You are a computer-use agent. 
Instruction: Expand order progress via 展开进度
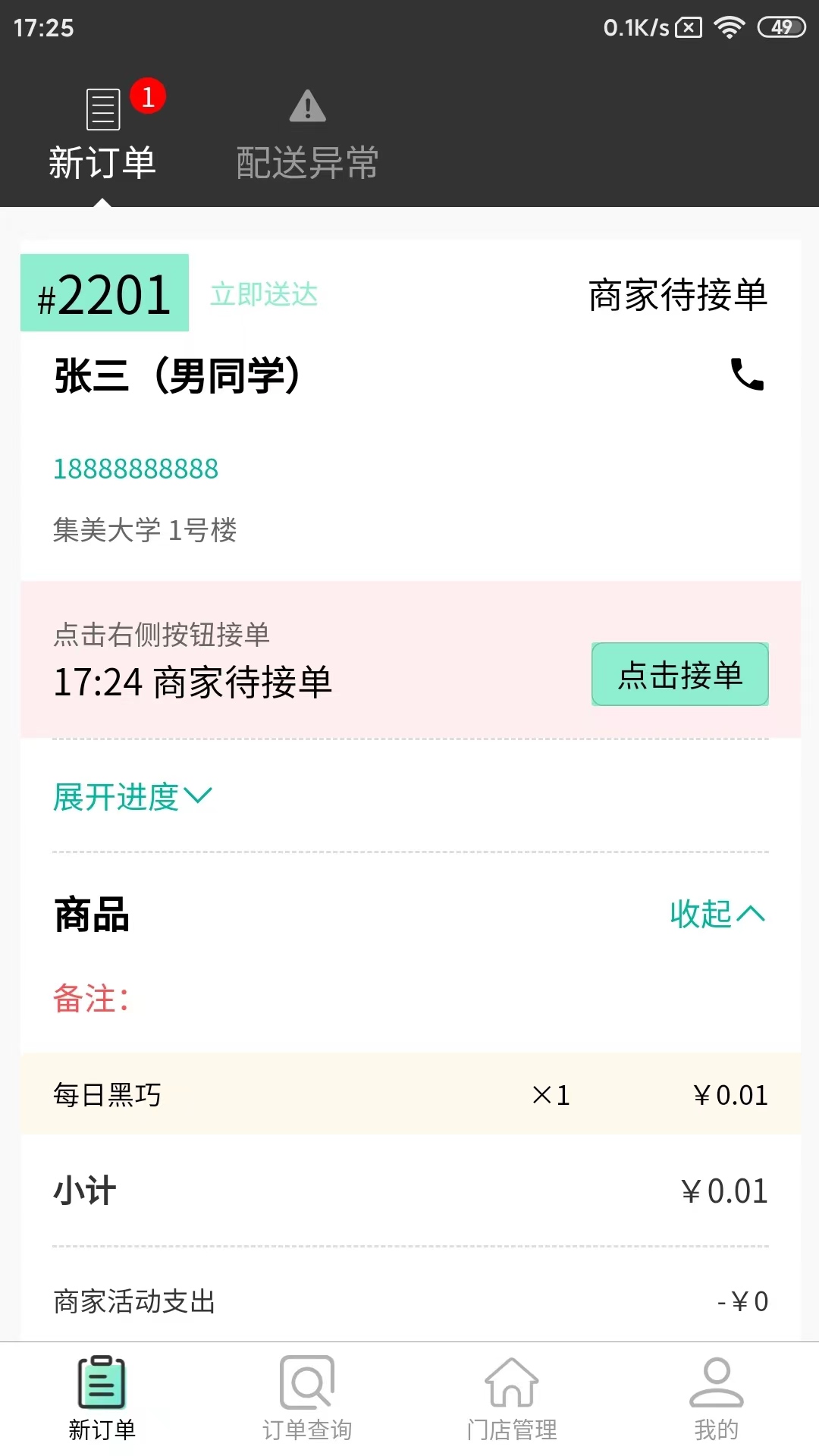pos(133,797)
